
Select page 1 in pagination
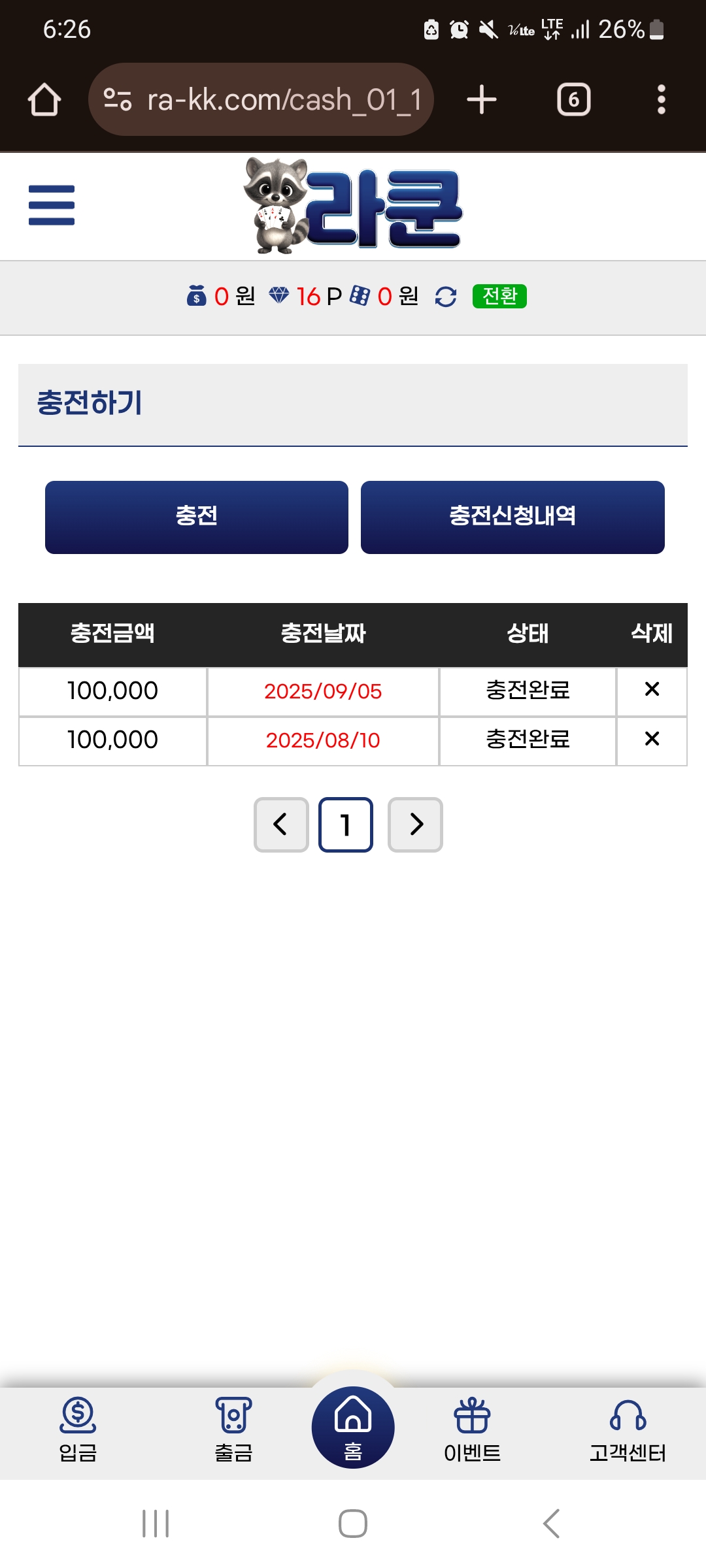pyautogui.click(x=346, y=825)
